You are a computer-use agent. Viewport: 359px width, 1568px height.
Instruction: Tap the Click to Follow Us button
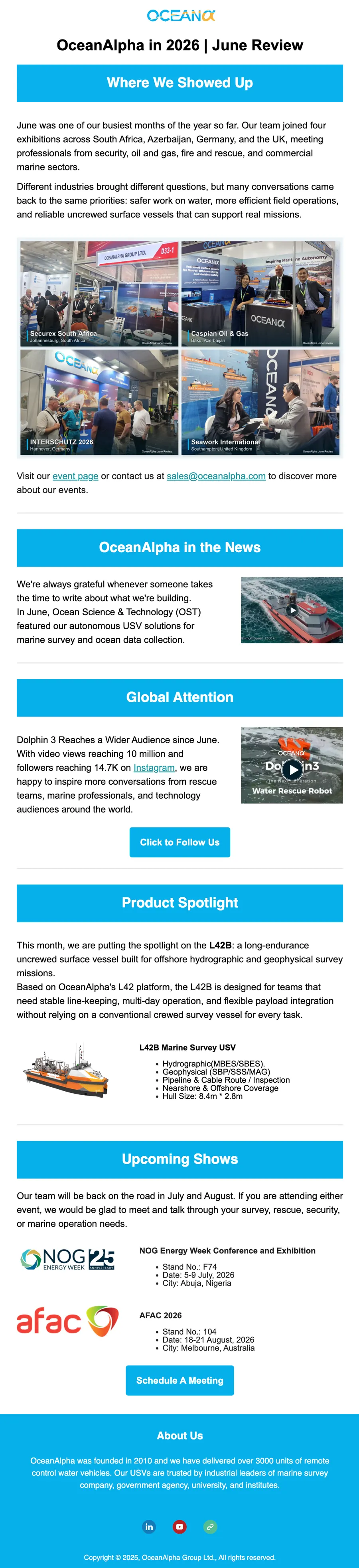click(x=179, y=842)
